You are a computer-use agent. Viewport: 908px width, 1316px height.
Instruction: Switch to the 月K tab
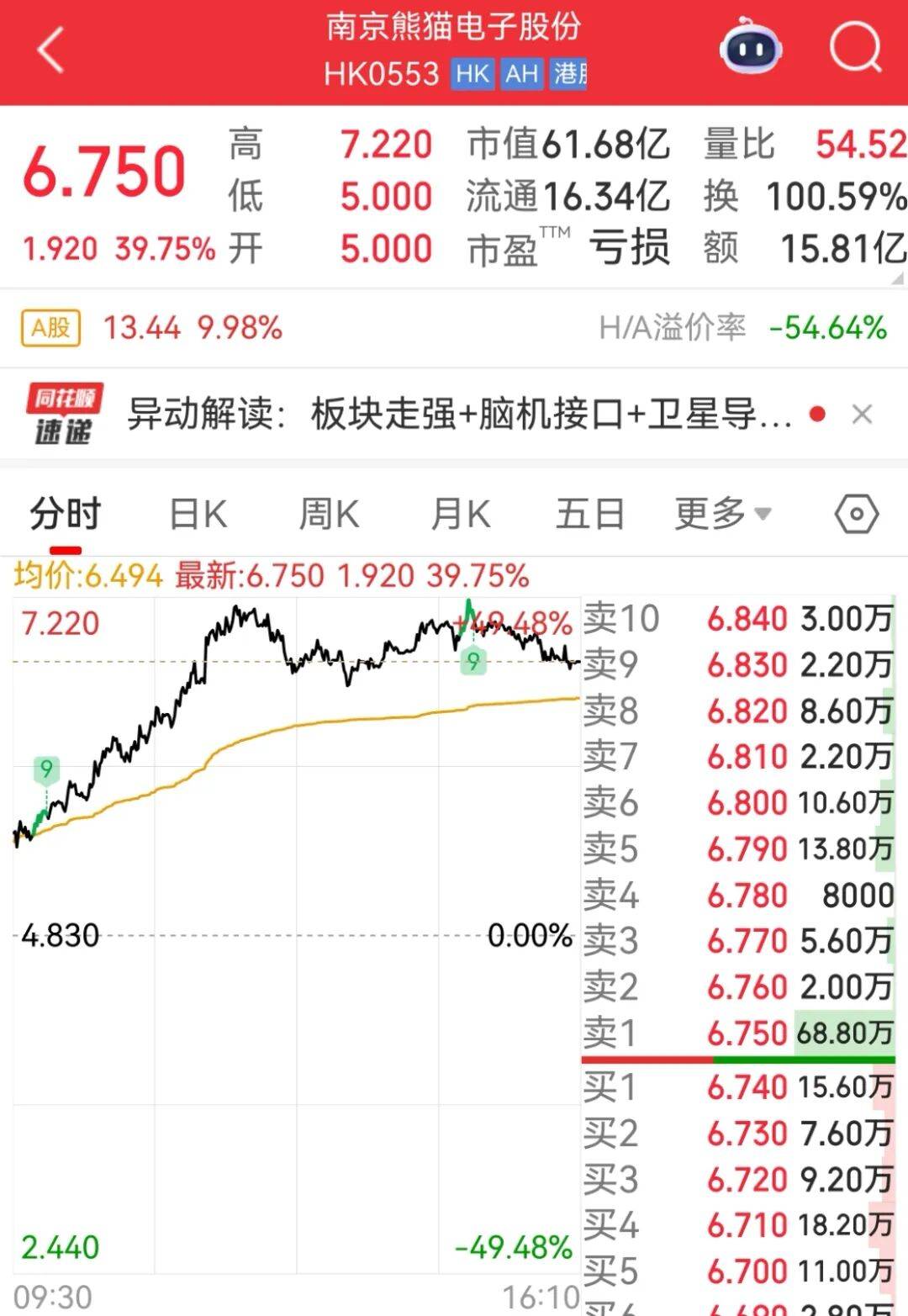[460, 514]
